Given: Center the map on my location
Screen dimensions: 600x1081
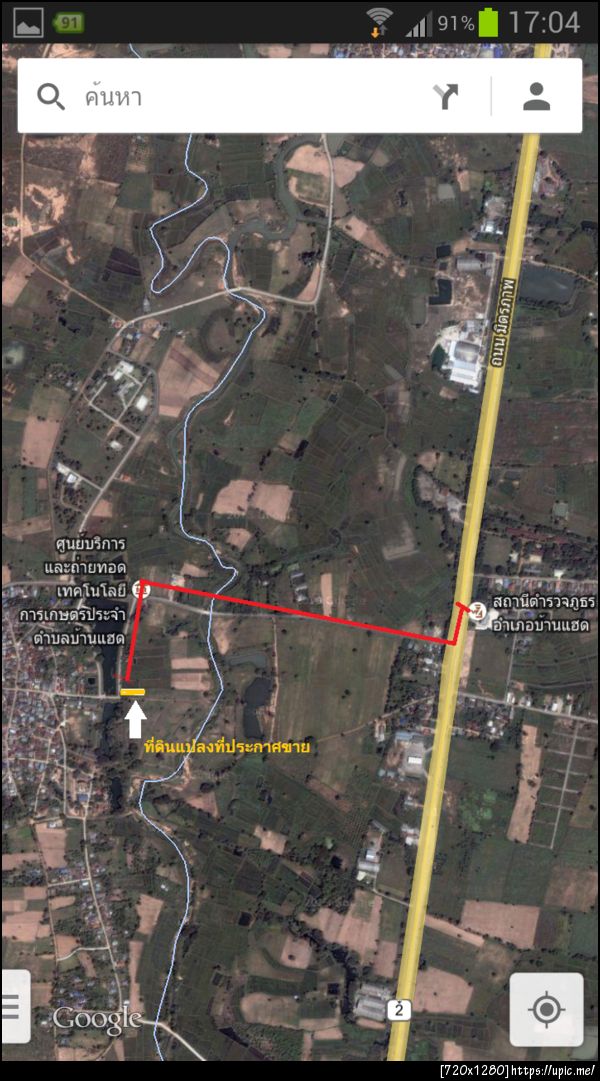Looking at the screenshot, I should tap(546, 1009).
